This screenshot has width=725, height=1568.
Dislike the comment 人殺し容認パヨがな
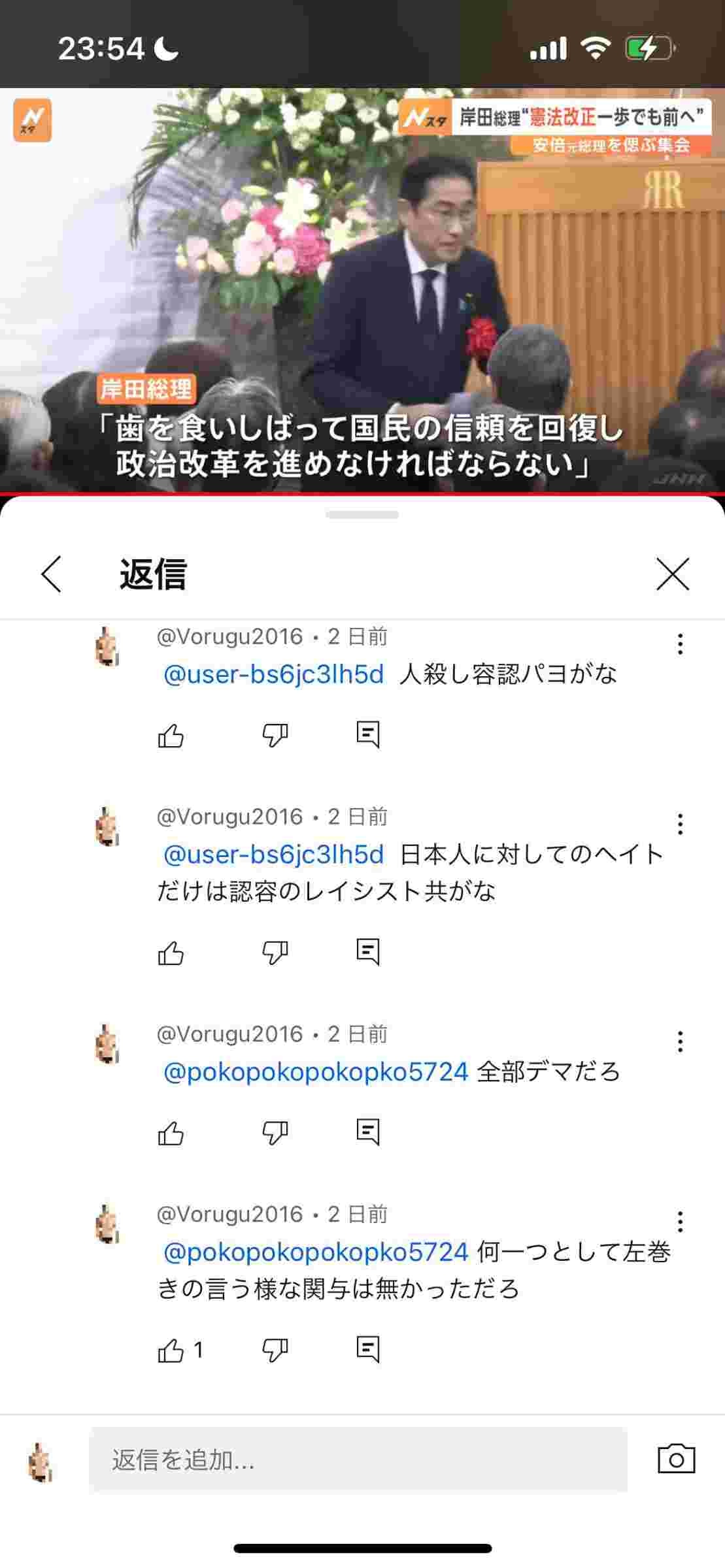[275, 736]
